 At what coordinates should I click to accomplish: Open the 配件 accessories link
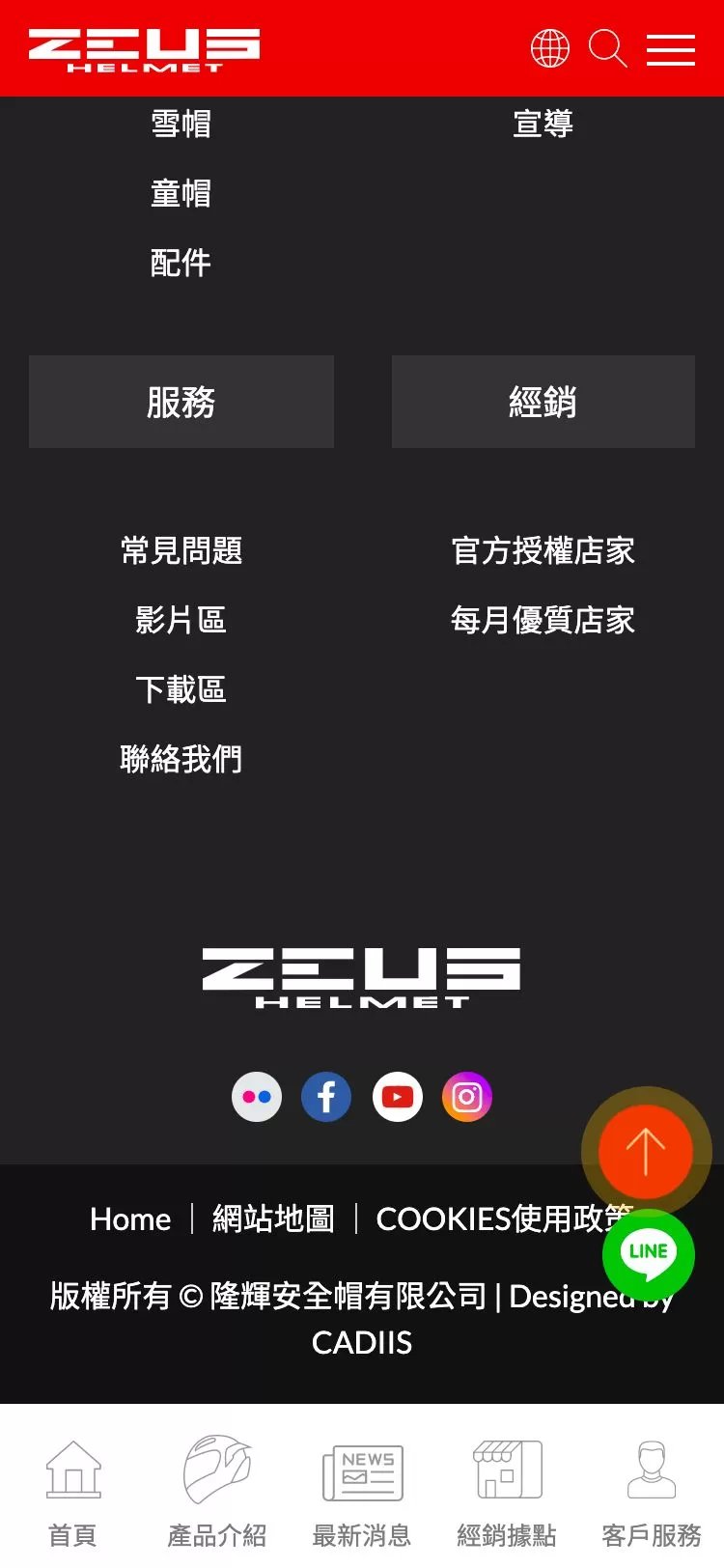(181, 263)
